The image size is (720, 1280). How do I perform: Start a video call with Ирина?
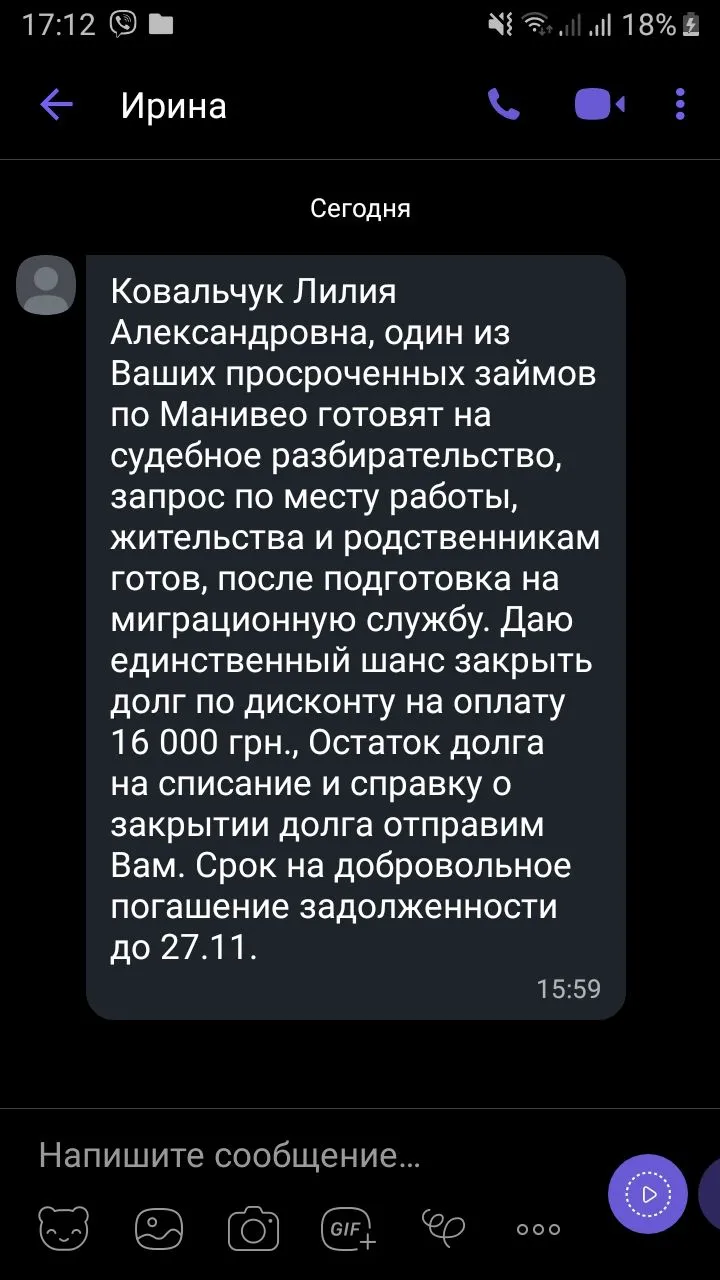tap(599, 105)
